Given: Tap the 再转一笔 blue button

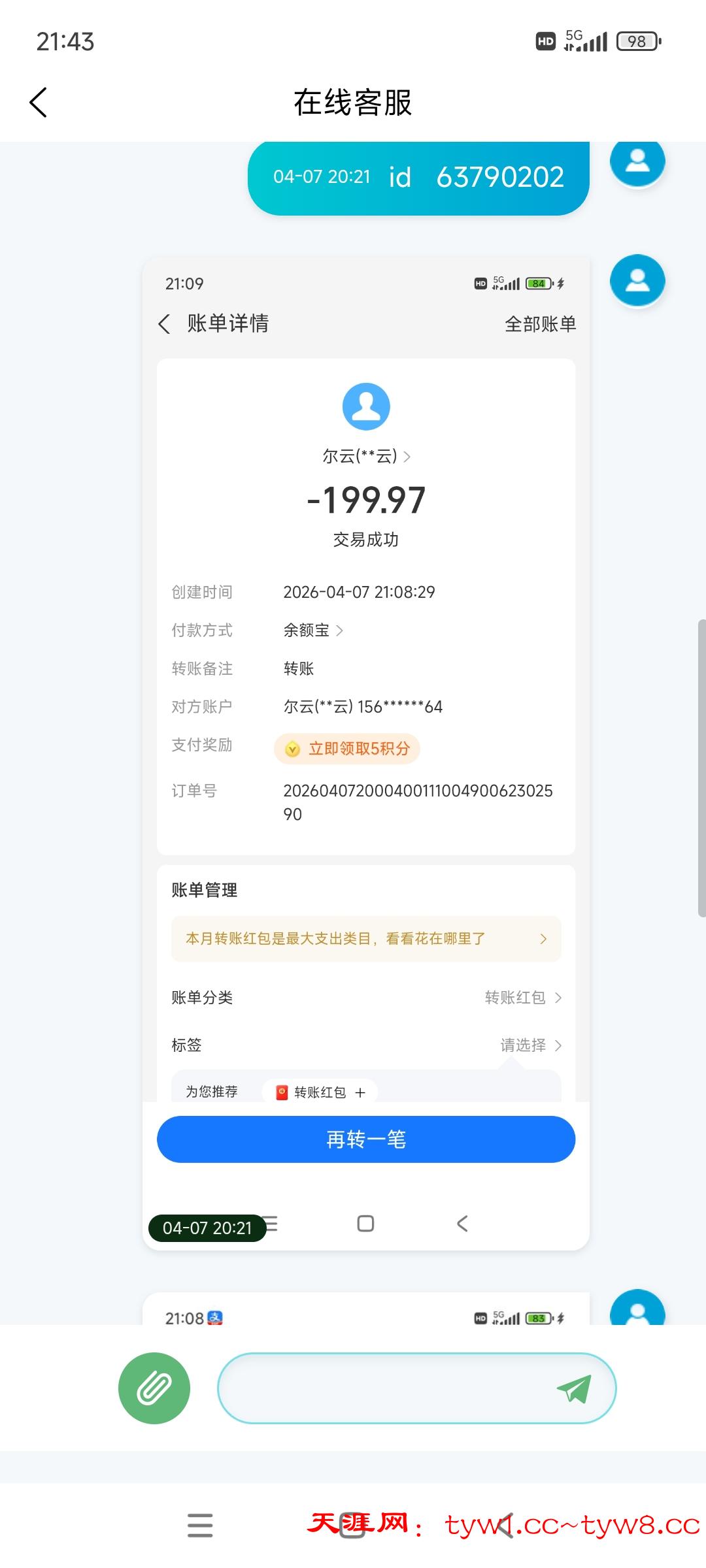Looking at the screenshot, I should pyautogui.click(x=365, y=1139).
